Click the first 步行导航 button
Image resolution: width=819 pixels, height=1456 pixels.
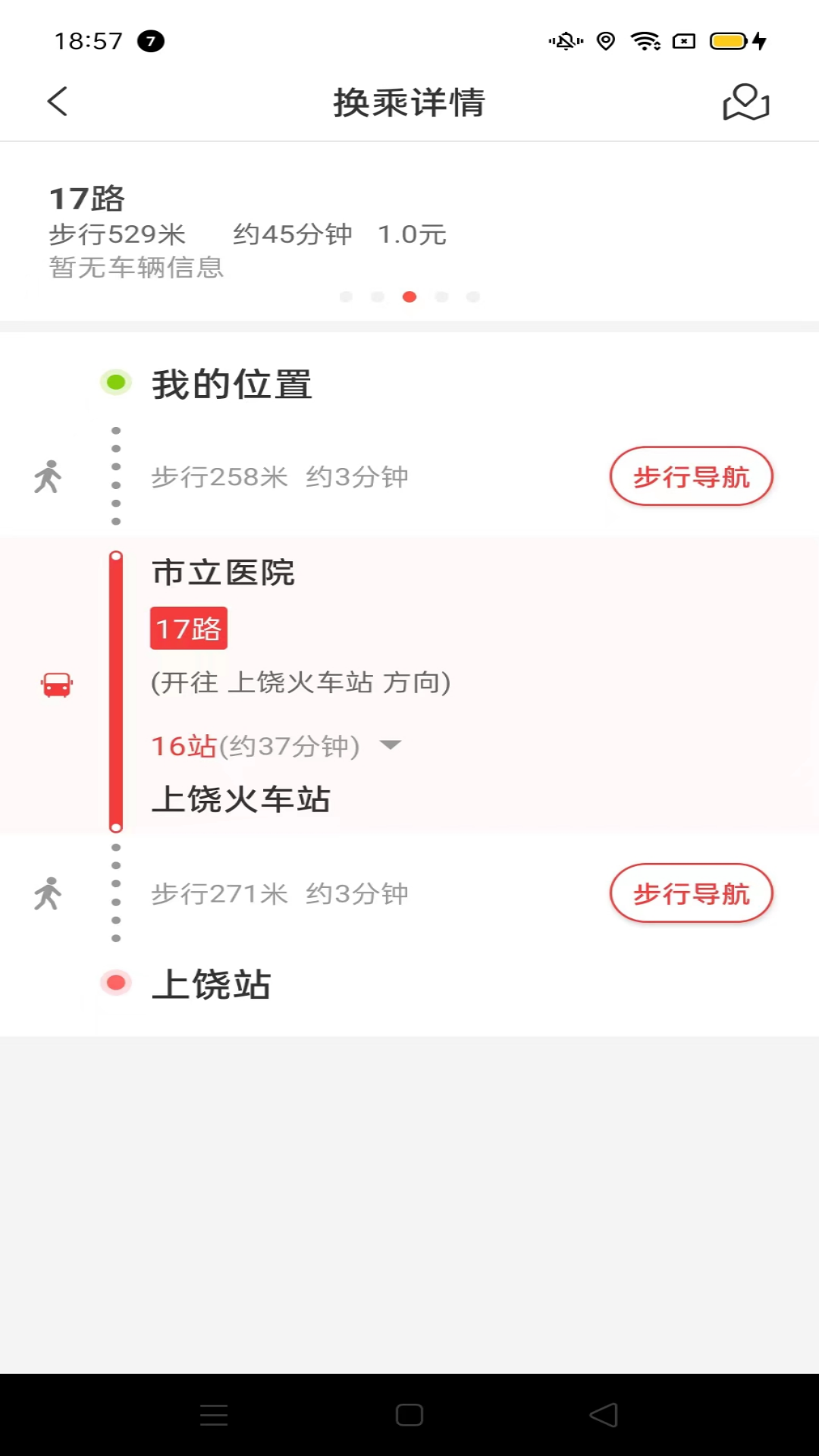(691, 476)
